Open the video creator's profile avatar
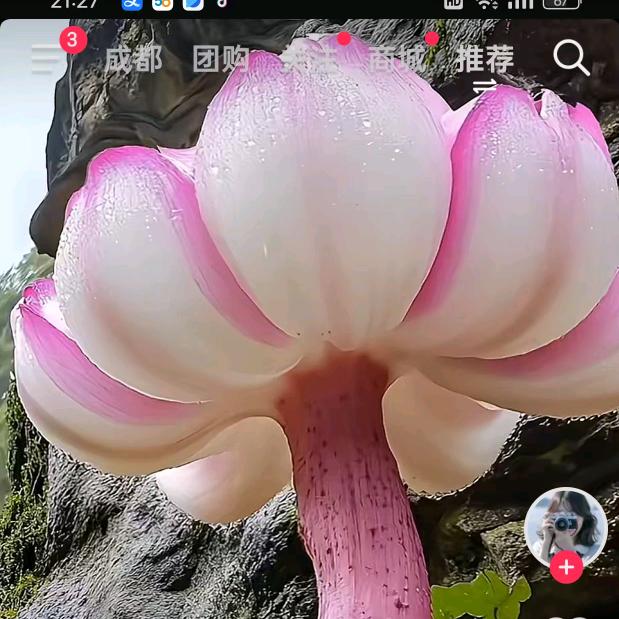619x619 pixels. [x=565, y=526]
